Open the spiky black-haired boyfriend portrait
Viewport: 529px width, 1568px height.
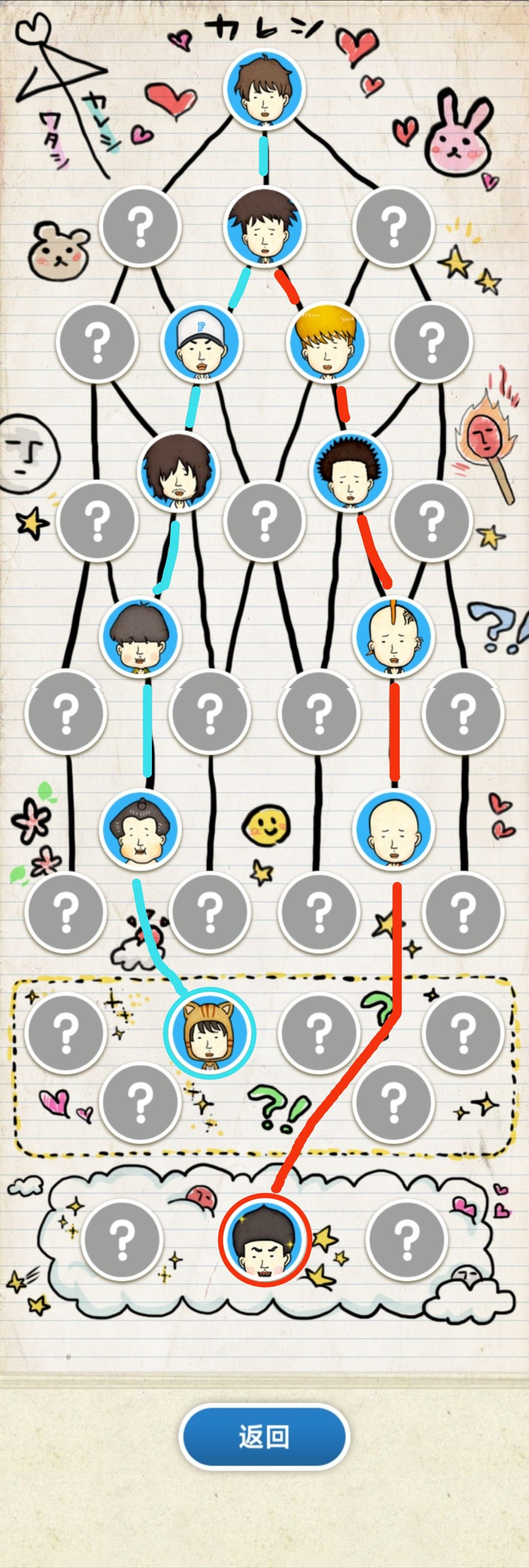[x=351, y=471]
